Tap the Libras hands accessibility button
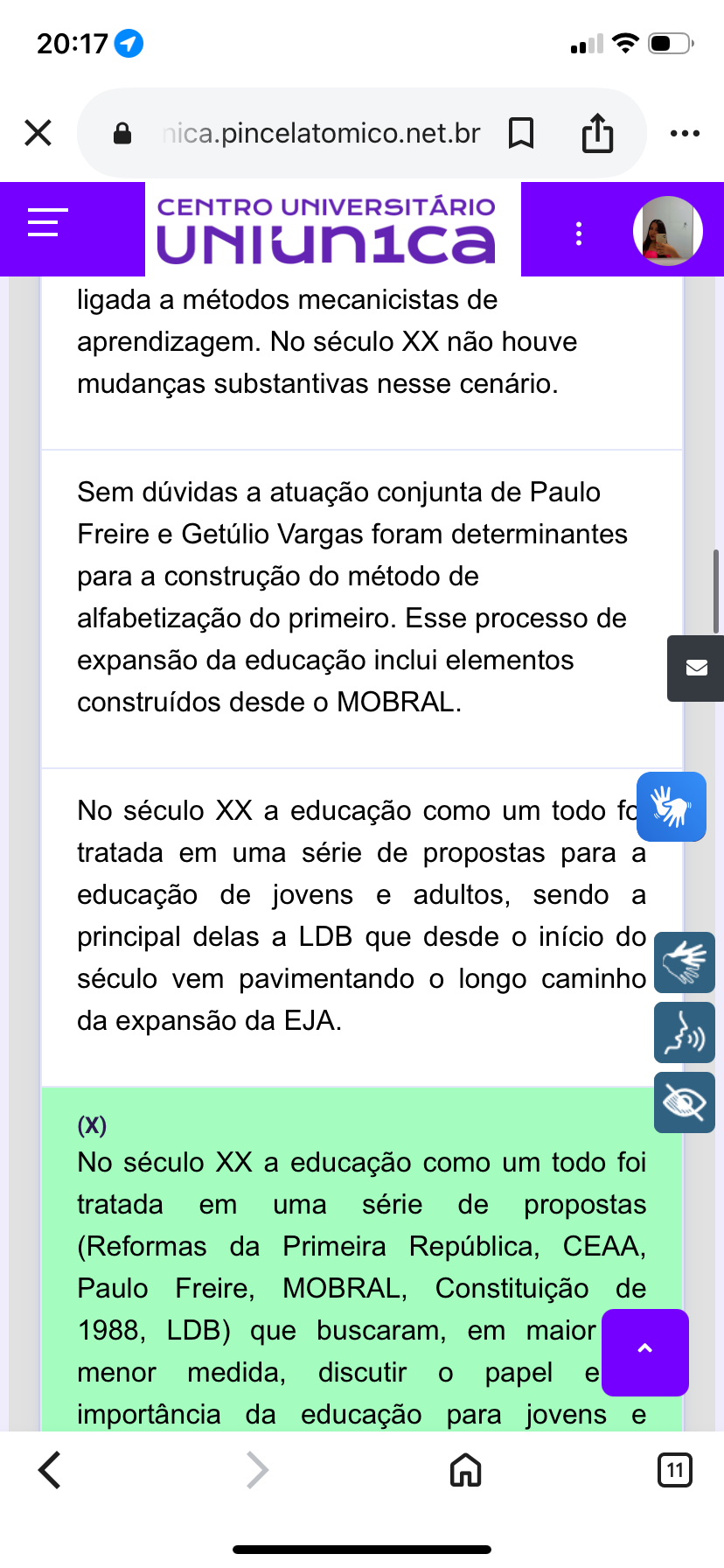724x1568 pixels. (x=684, y=962)
